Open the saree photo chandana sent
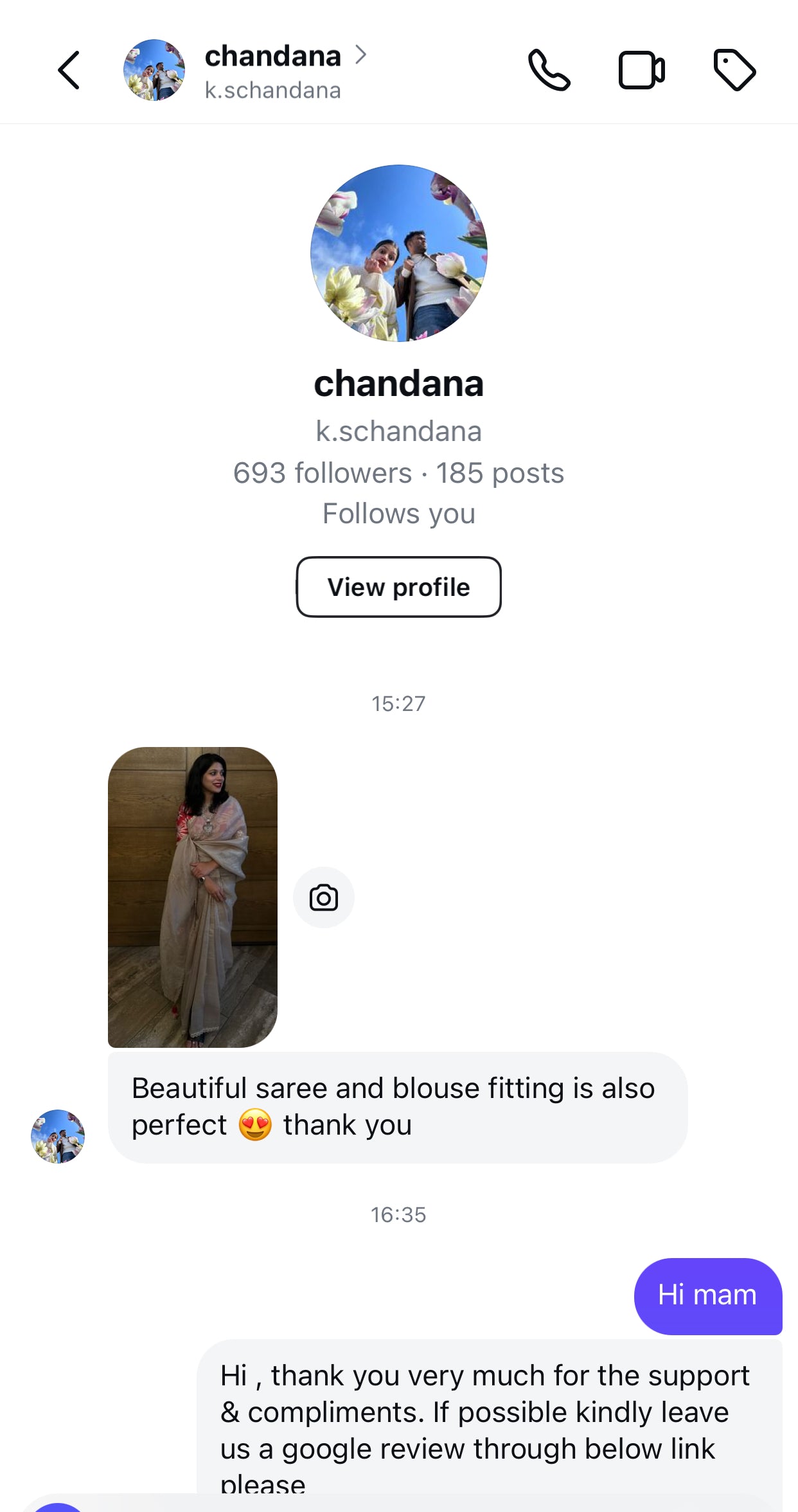This screenshot has width=798, height=1512. click(x=193, y=897)
